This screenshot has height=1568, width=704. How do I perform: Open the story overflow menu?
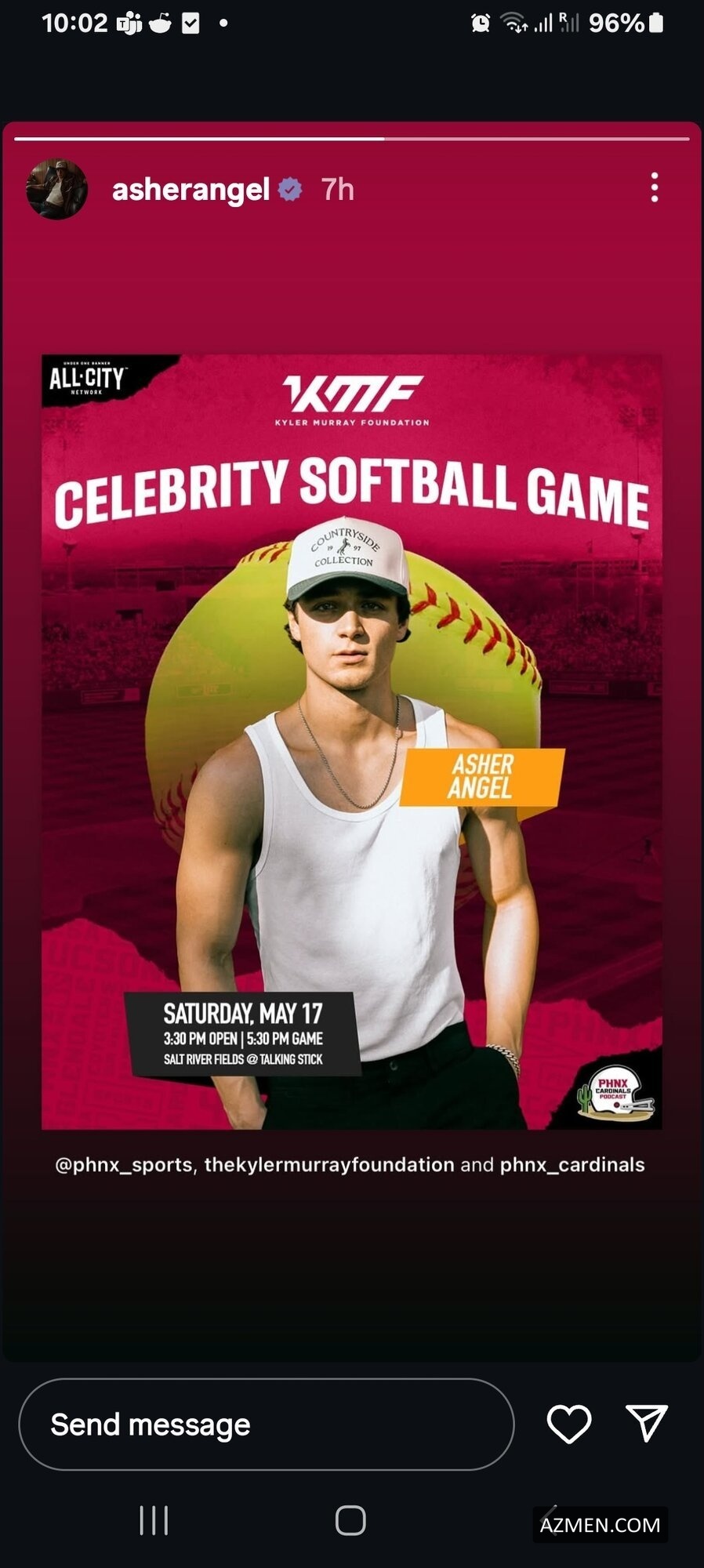point(655,188)
